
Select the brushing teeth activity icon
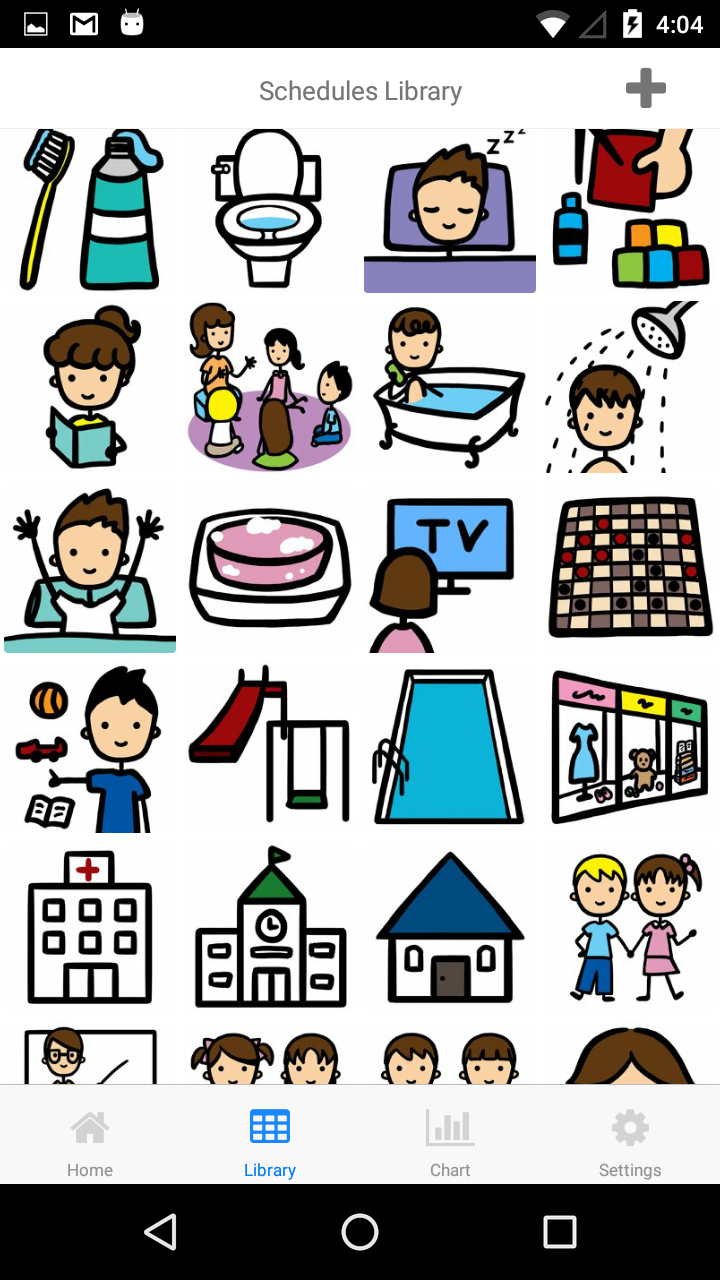(x=90, y=210)
